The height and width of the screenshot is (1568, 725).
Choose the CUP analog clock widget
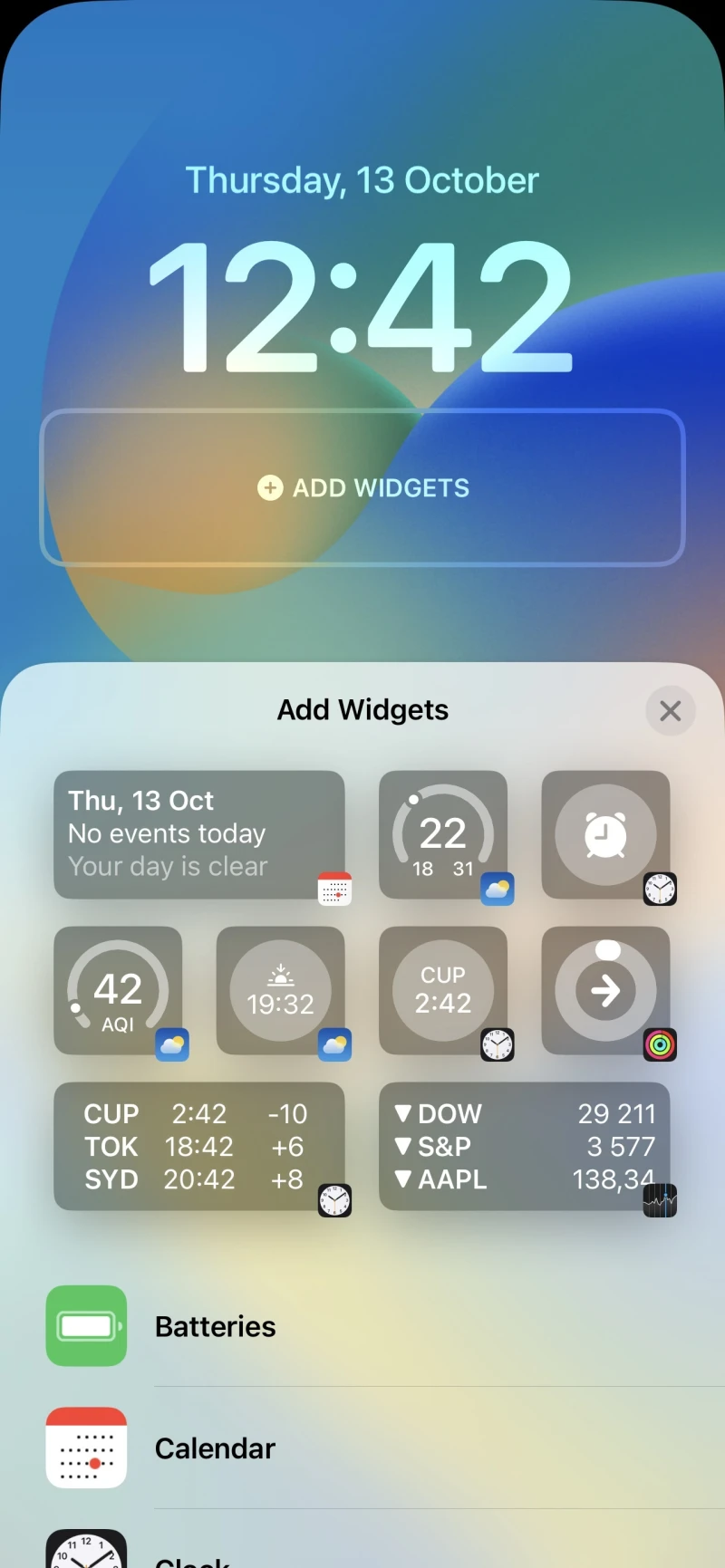tap(444, 989)
